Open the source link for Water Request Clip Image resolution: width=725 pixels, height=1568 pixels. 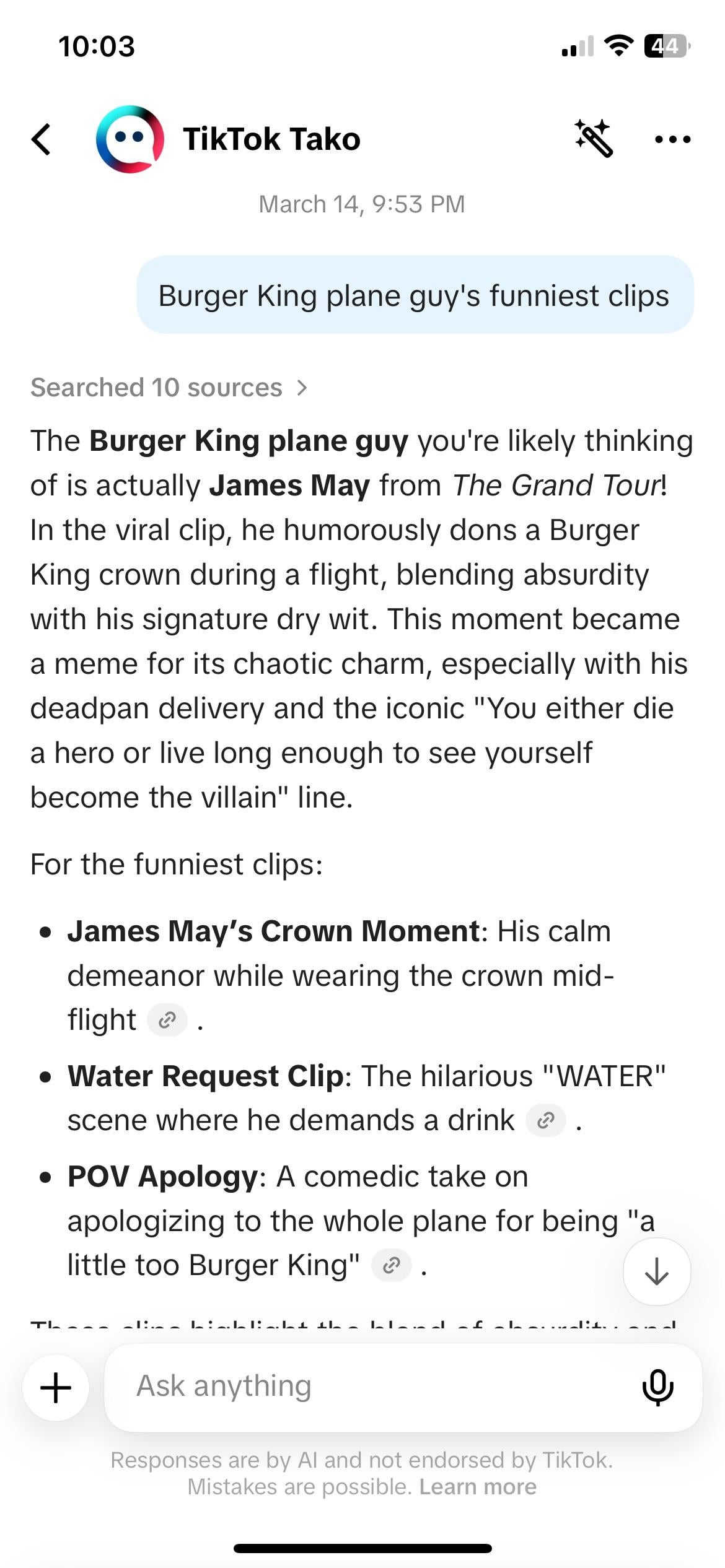click(x=545, y=1120)
